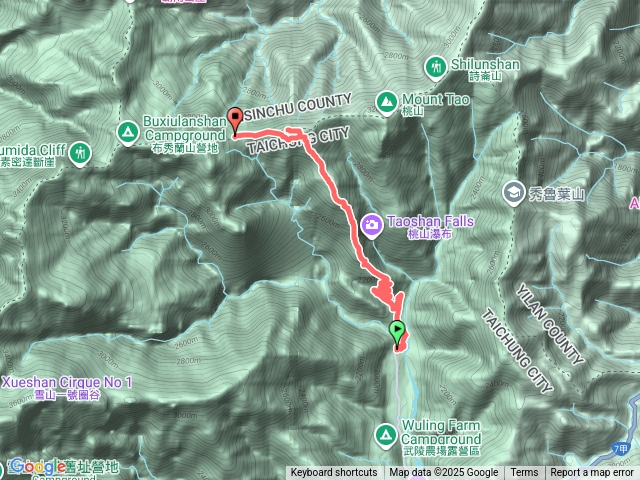The height and width of the screenshot is (480, 640).
Task: Open the Taoshan Falls photo spot marker
Action: tap(371, 224)
